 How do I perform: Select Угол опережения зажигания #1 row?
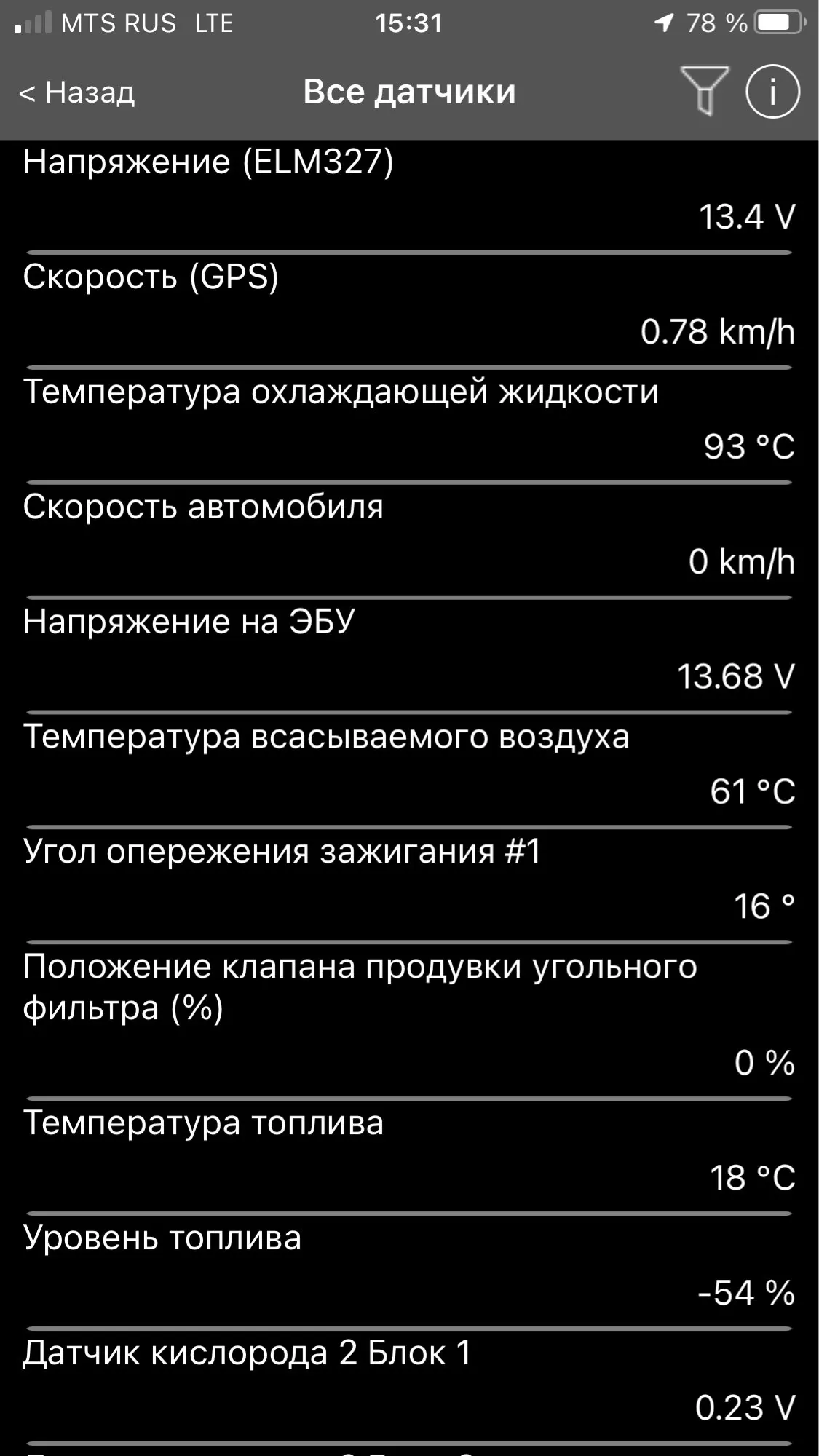pyautogui.click(x=408, y=881)
